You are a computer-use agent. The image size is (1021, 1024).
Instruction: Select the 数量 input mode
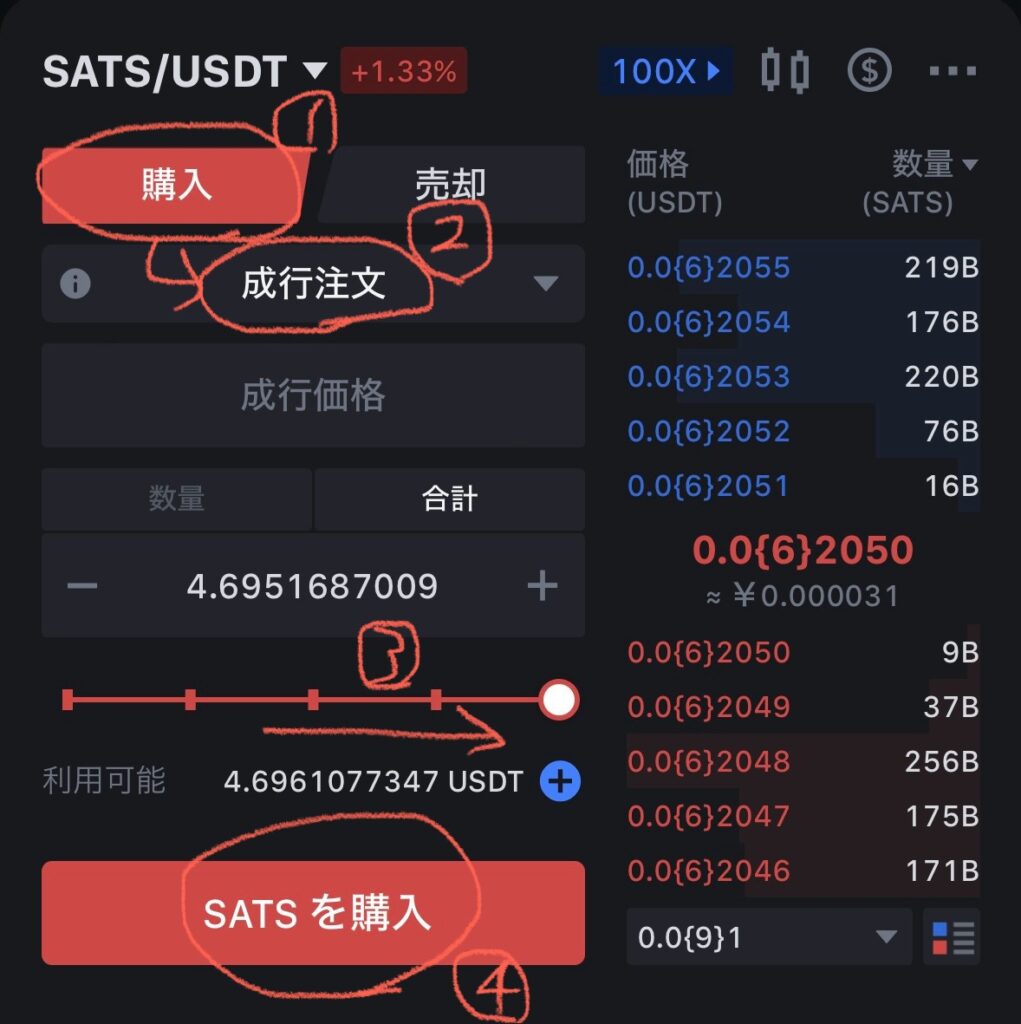[177, 498]
